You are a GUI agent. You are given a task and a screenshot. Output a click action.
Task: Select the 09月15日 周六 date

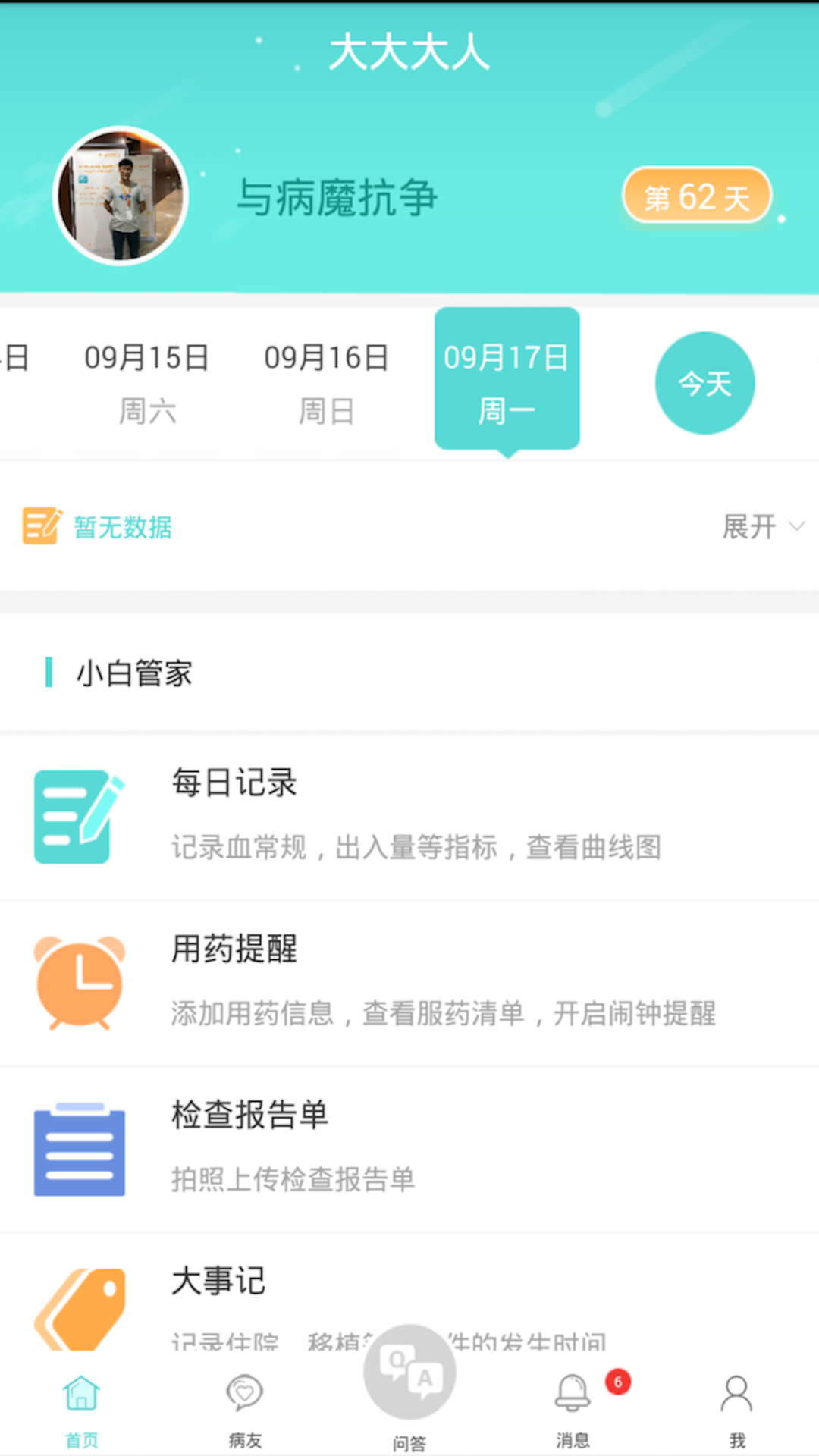point(147,382)
